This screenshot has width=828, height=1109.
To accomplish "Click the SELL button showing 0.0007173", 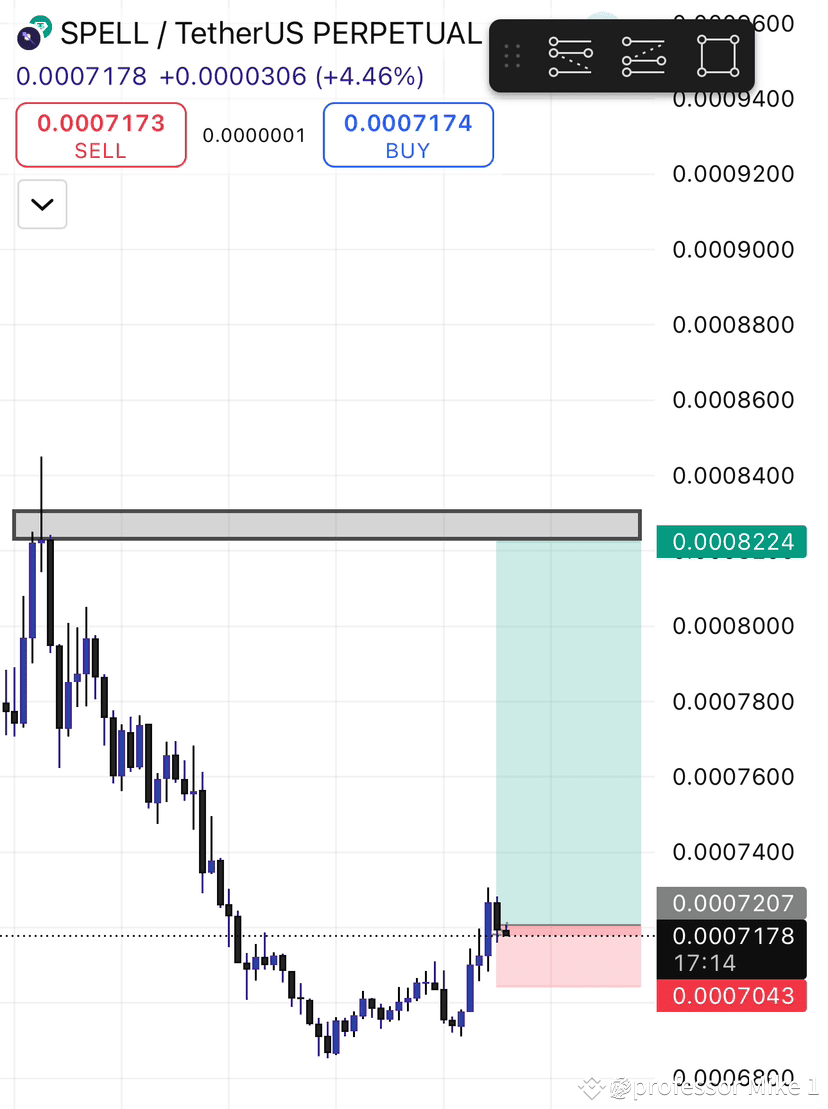I will click(x=100, y=134).
